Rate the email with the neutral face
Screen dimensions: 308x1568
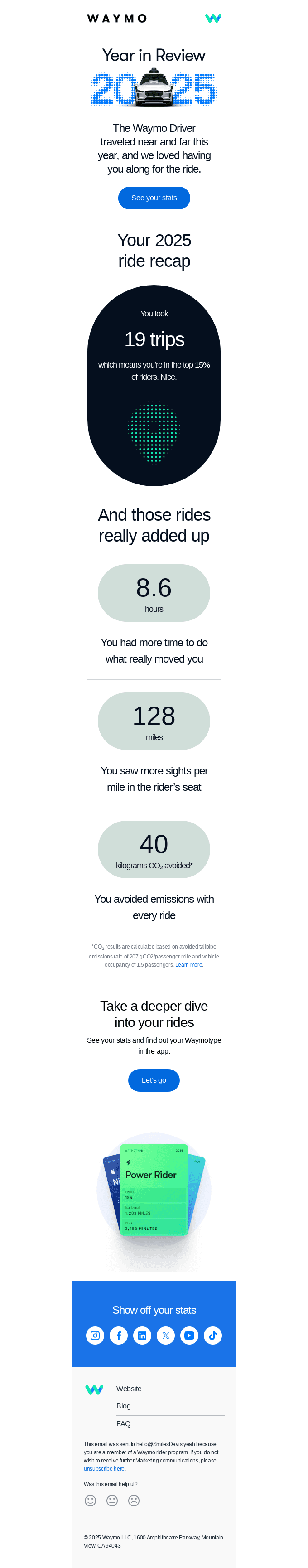coord(112,1500)
